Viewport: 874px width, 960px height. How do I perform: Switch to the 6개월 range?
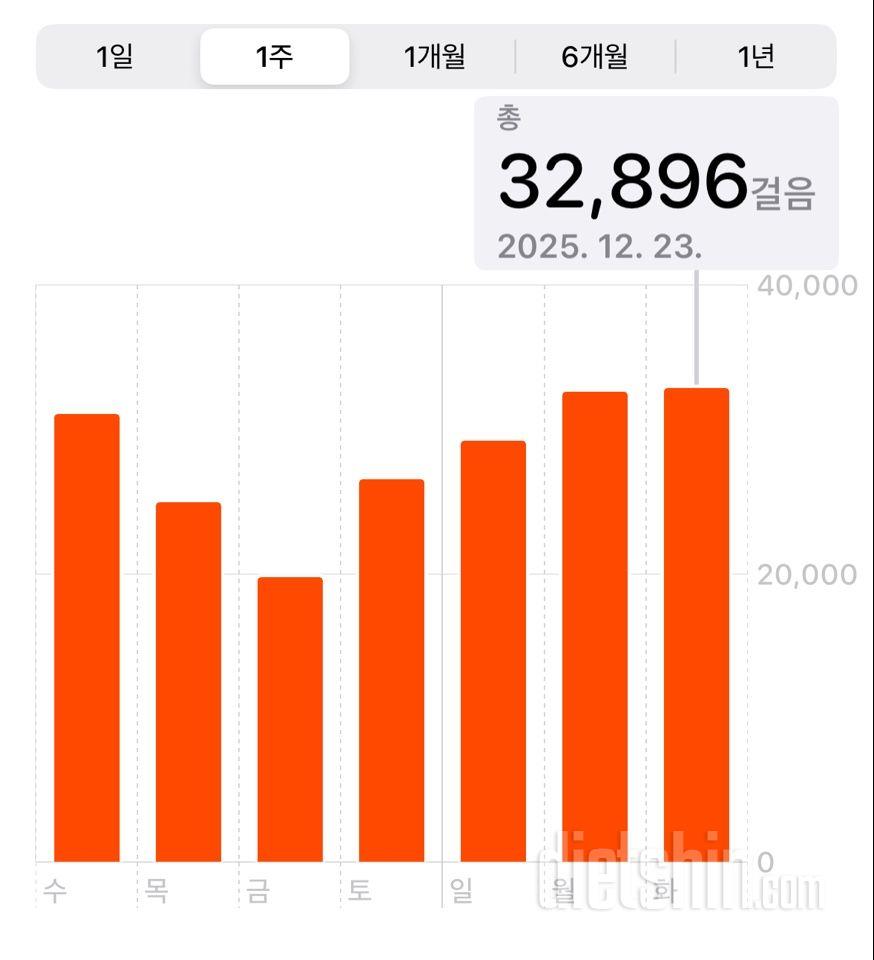click(x=595, y=57)
